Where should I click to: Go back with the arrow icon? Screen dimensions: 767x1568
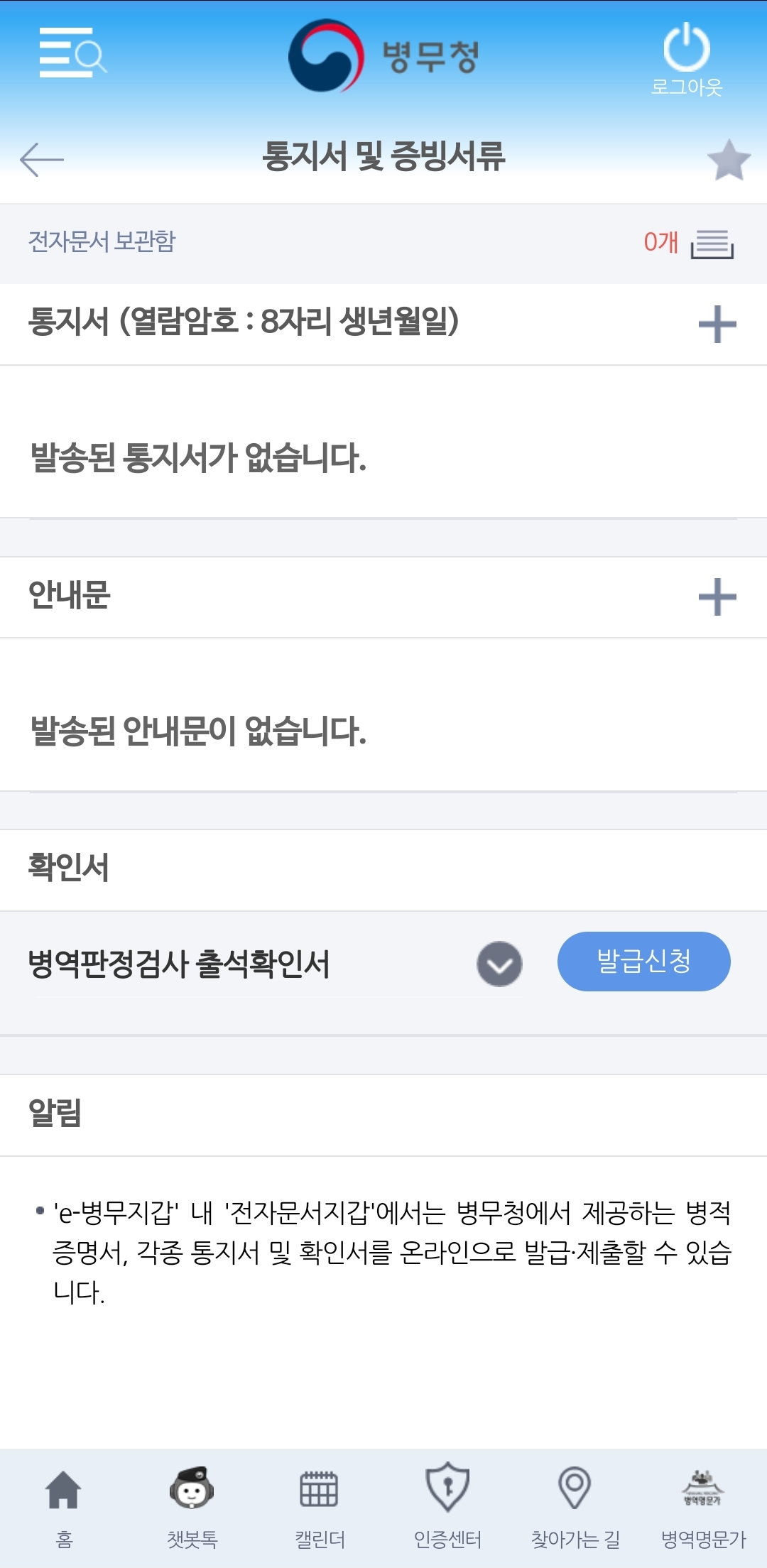click(x=42, y=159)
